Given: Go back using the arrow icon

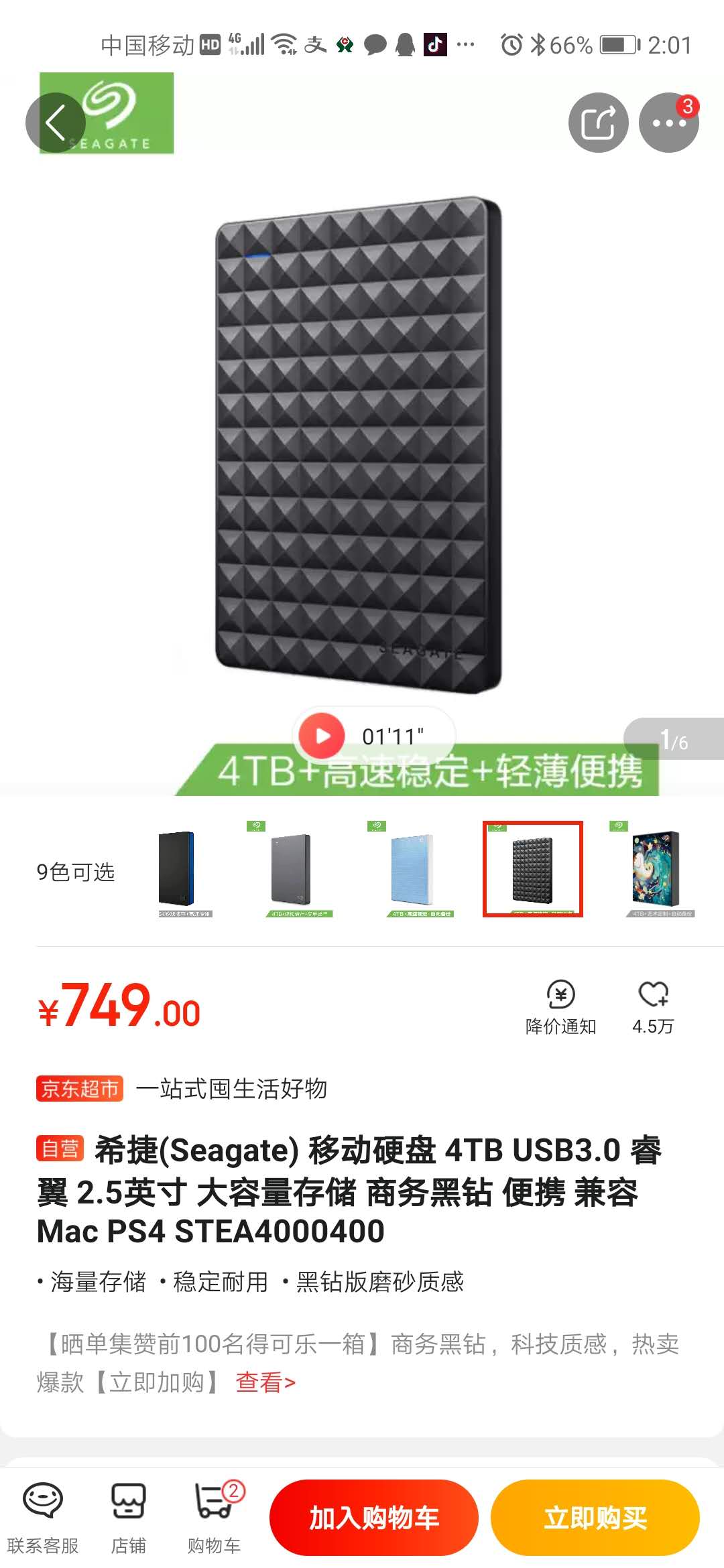Looking at the screenshot, I should click(x=56, y=123).
